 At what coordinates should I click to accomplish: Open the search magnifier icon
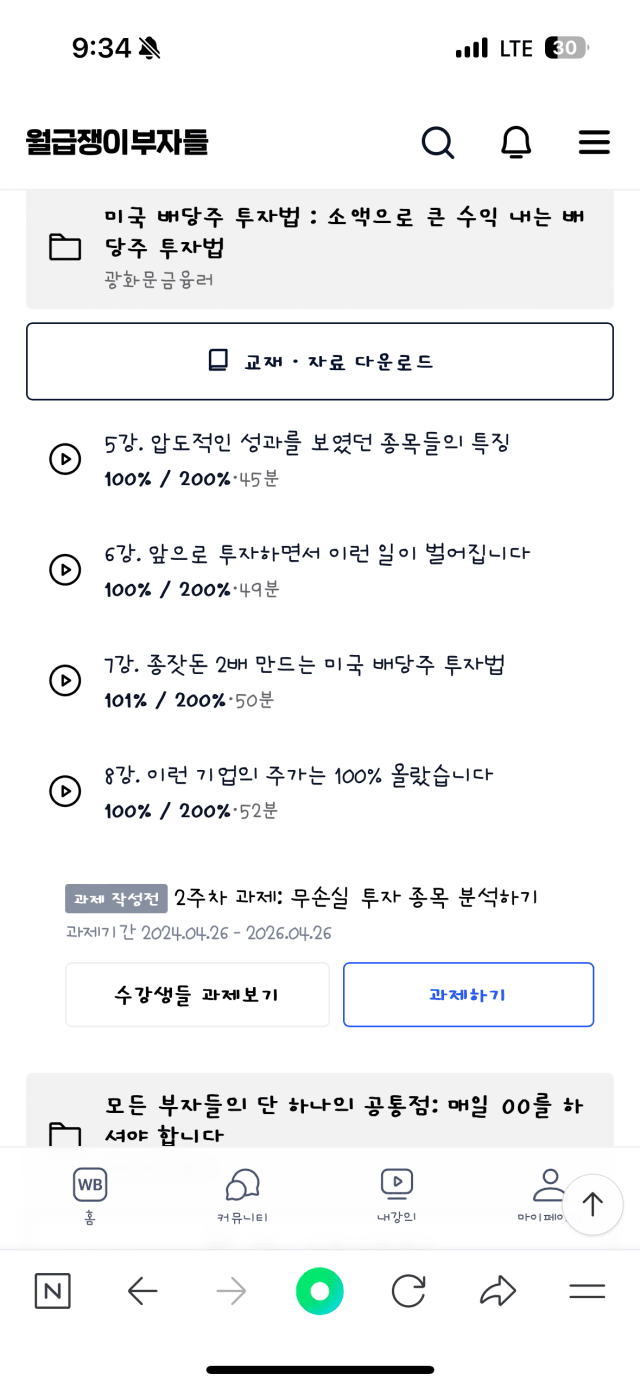pyautogui.click(x=437, y=143)
